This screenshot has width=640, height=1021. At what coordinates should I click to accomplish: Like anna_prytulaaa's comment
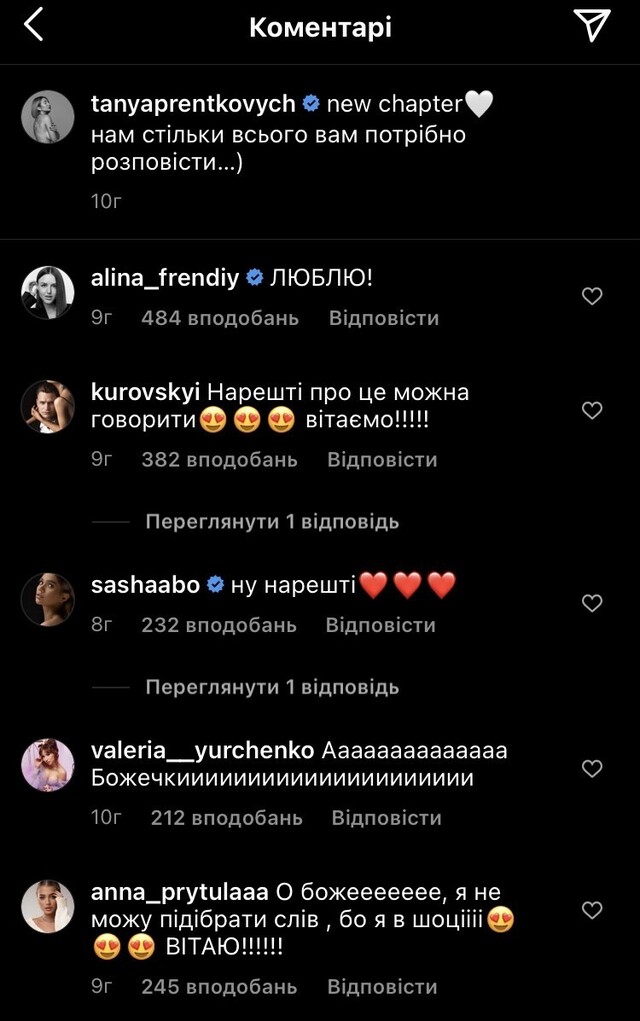point(592,910)
